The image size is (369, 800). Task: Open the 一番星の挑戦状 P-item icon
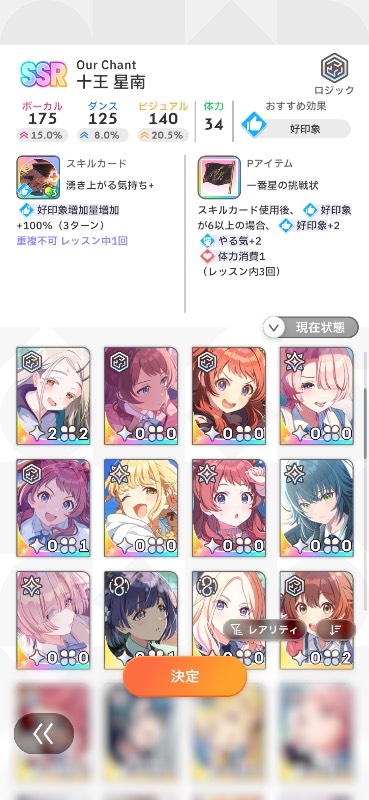coord(219,177)
